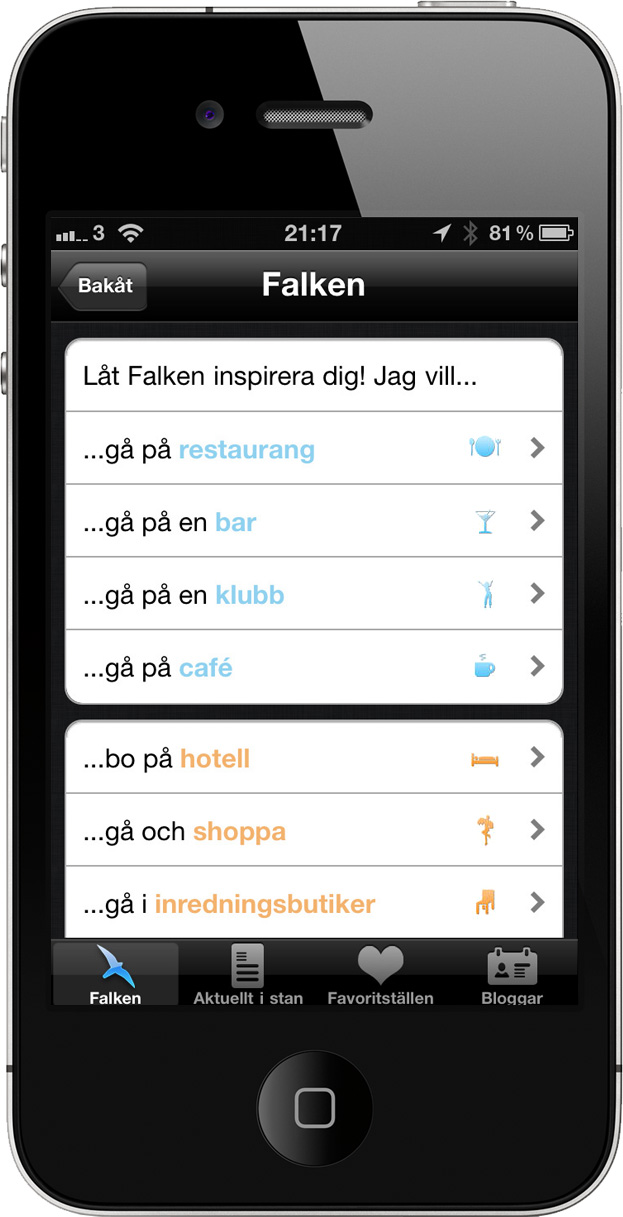Choose the café row
This screenshot has height=1217, width=623.
coord(313,667)
